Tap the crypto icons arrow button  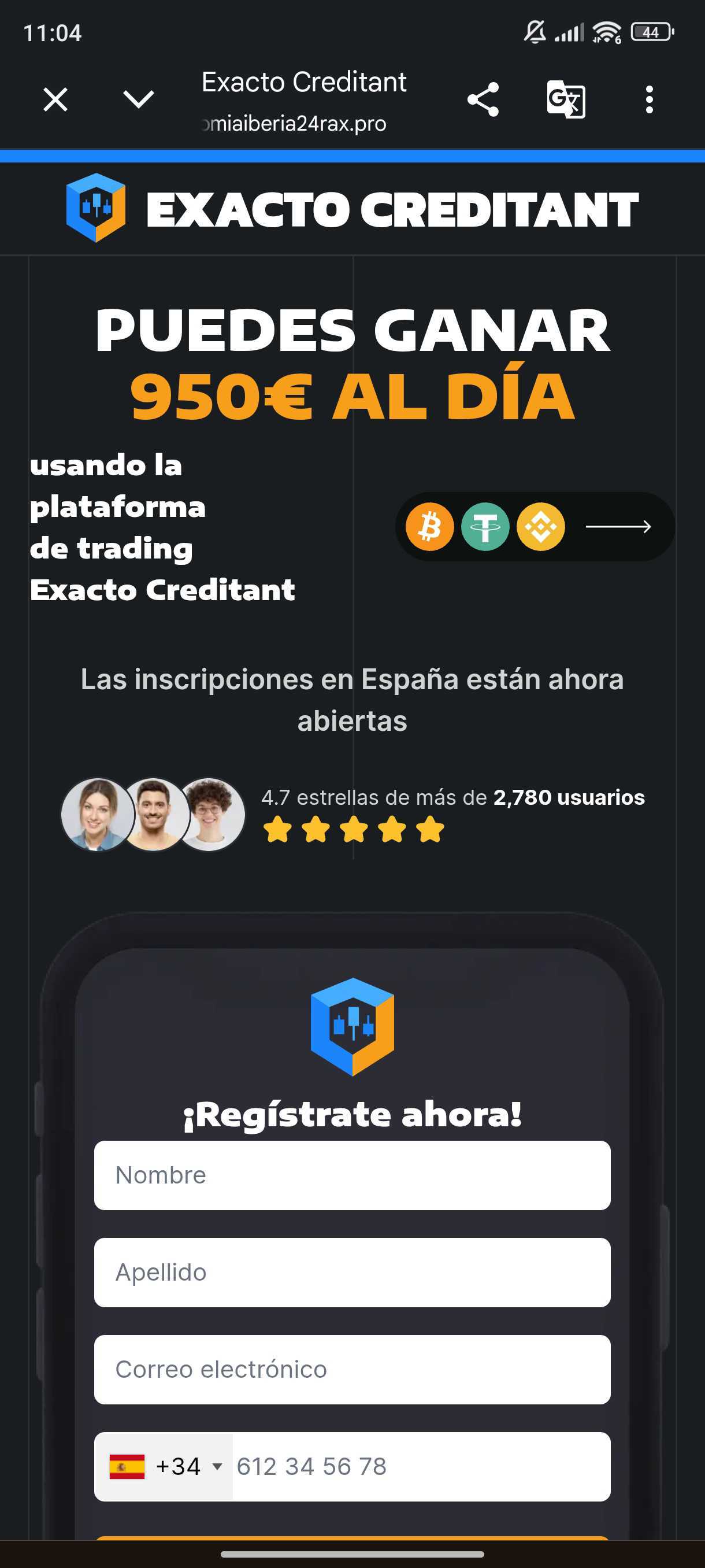(617, 527)
